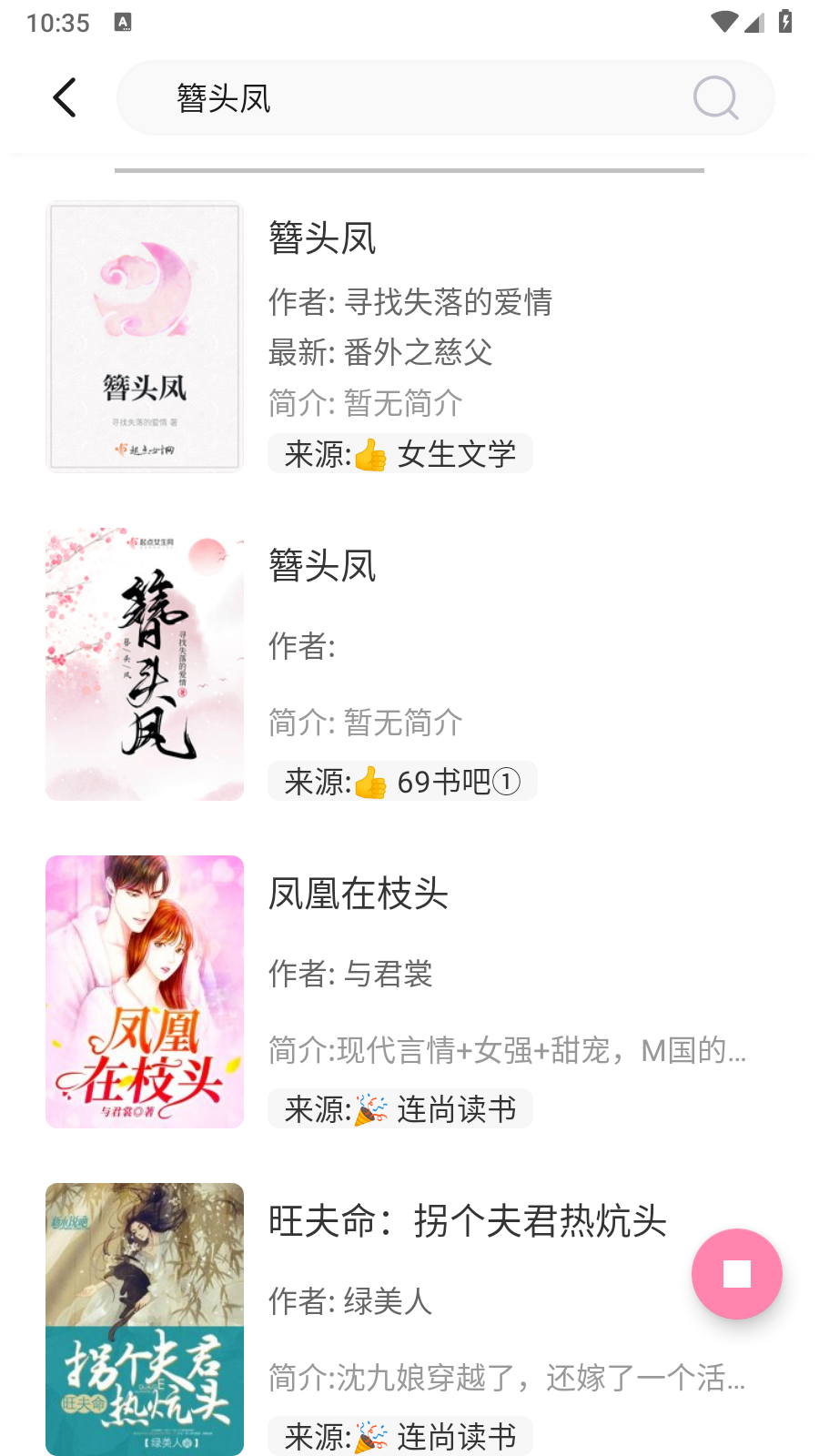The image size is (819, 1456).
Task: Tap the battery indicator in status bar
Action: (784, 23)
